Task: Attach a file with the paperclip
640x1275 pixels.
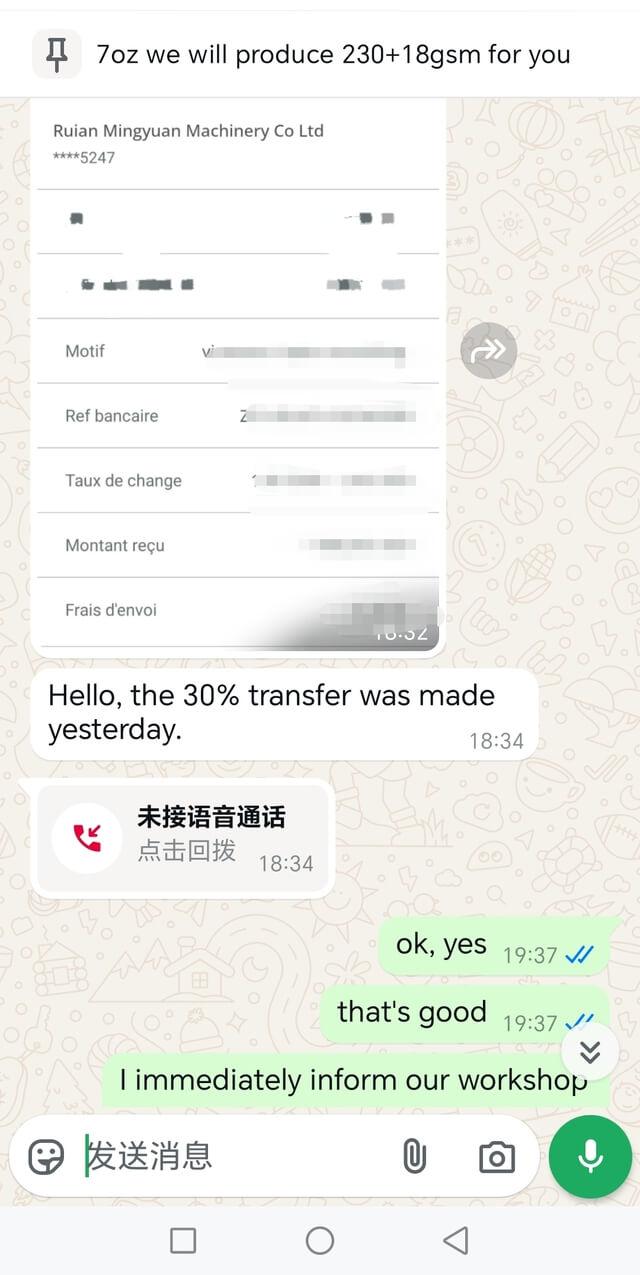Action: (414, 1157)
